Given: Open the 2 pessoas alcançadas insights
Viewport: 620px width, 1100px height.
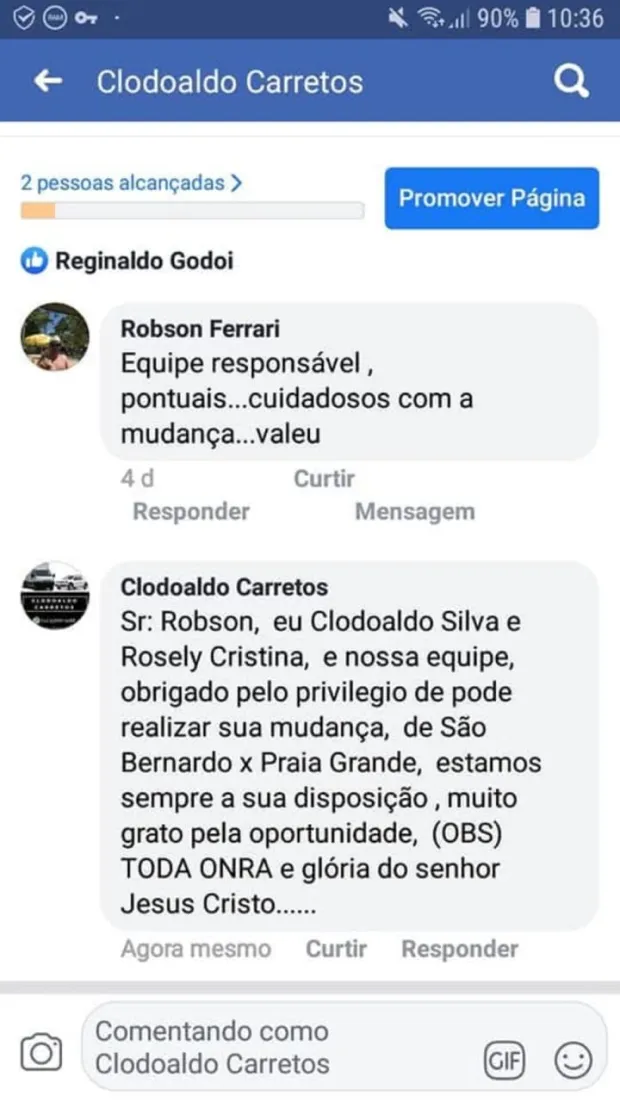Looking at the screenshot, I should click(131, 183).
